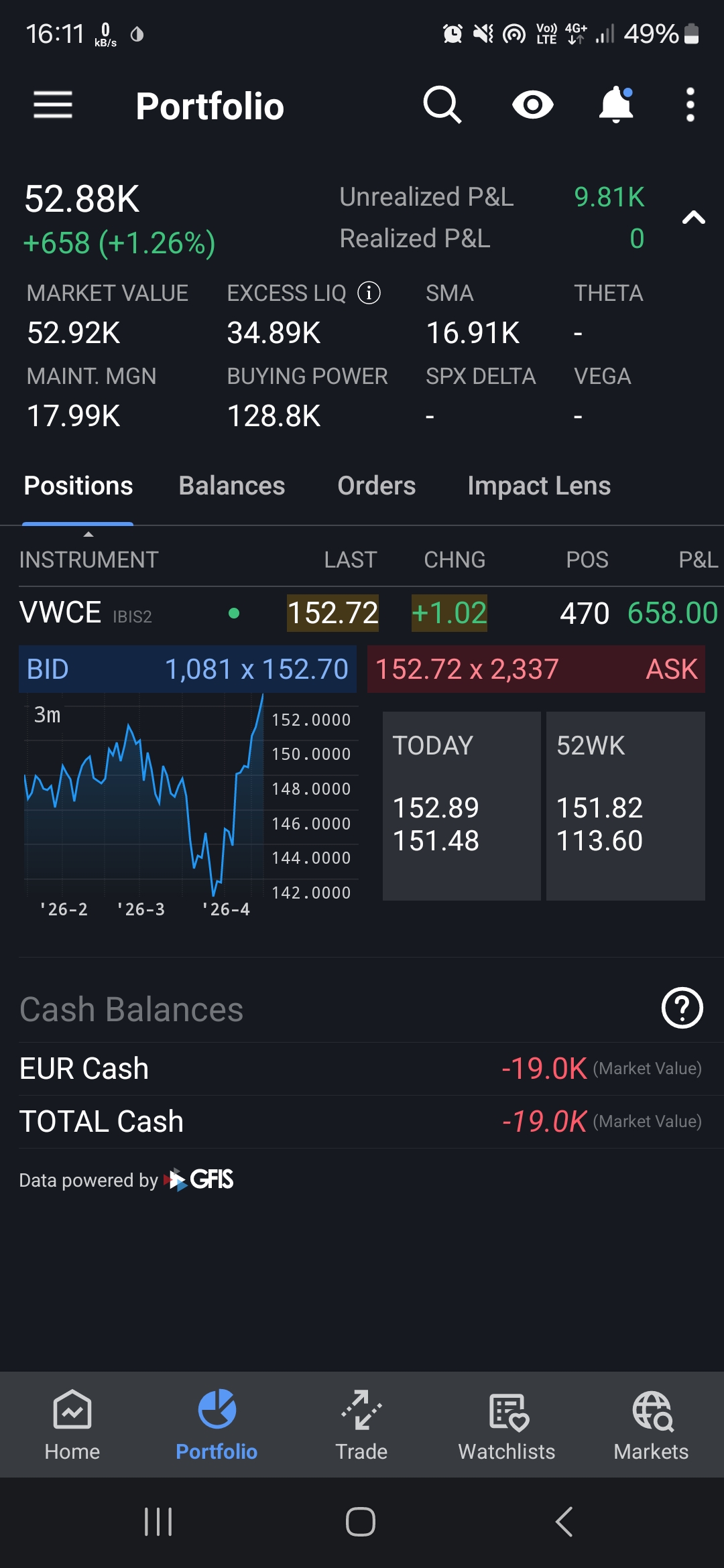Open the notifications bell
Image resolution: width=724 pixels, height=1568 pixels.
click(616, 105)
